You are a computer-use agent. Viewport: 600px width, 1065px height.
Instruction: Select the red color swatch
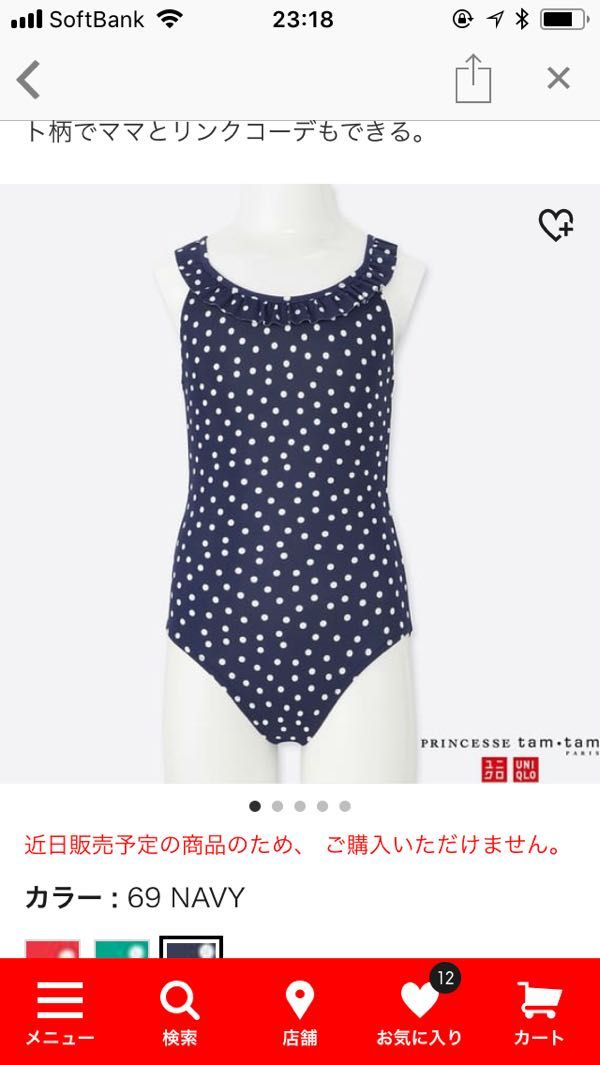pyautogui.click(x=53, y=949)
